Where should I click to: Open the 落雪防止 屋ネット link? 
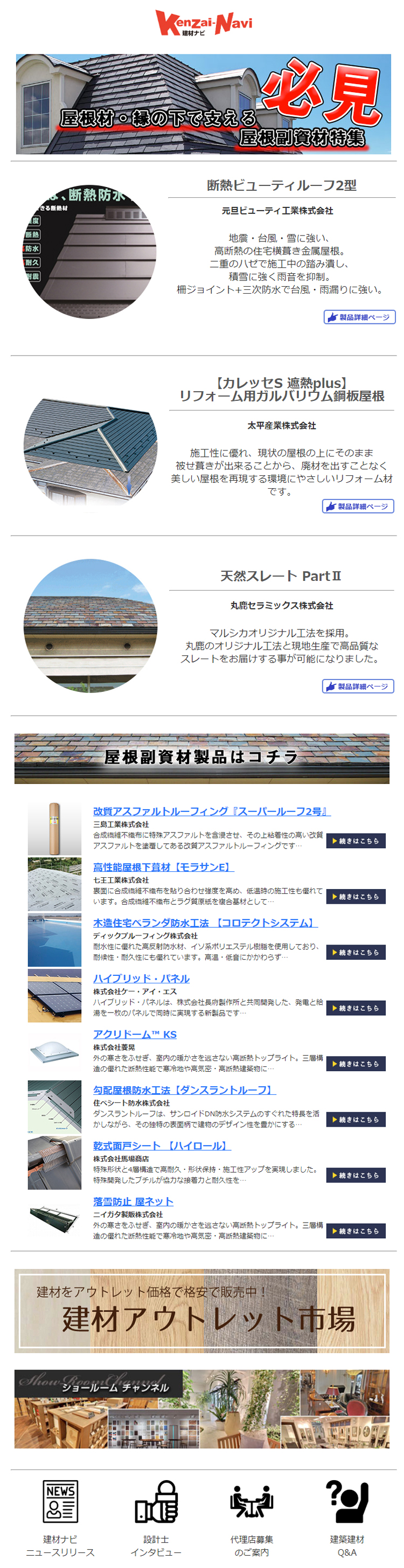(133, 1202)
